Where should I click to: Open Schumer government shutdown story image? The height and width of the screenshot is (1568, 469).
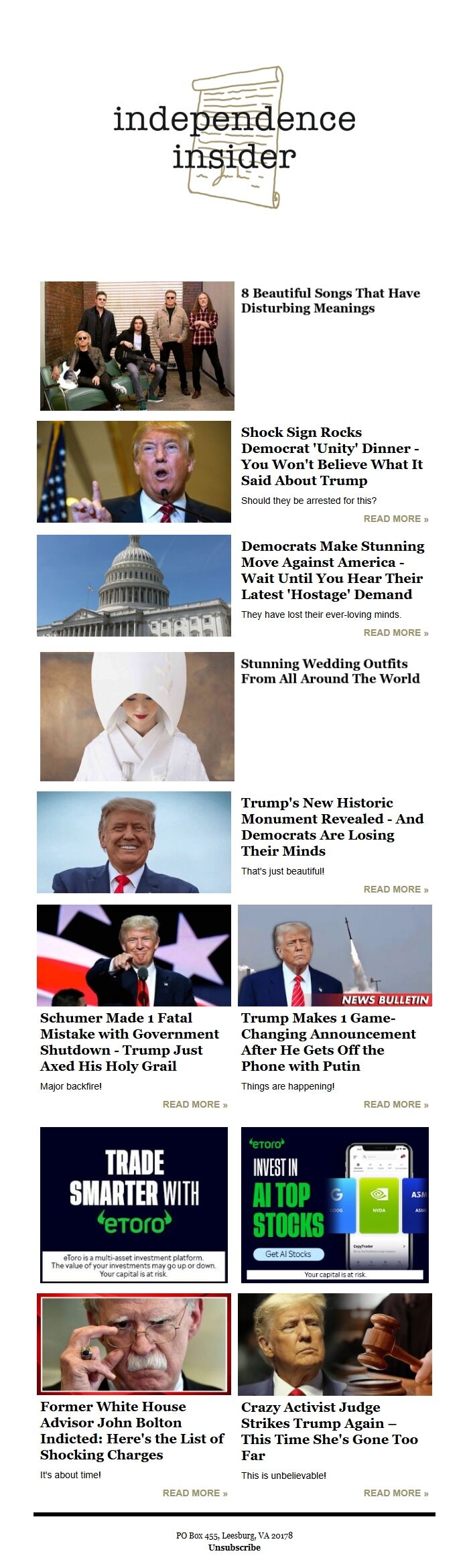point(134,955)
